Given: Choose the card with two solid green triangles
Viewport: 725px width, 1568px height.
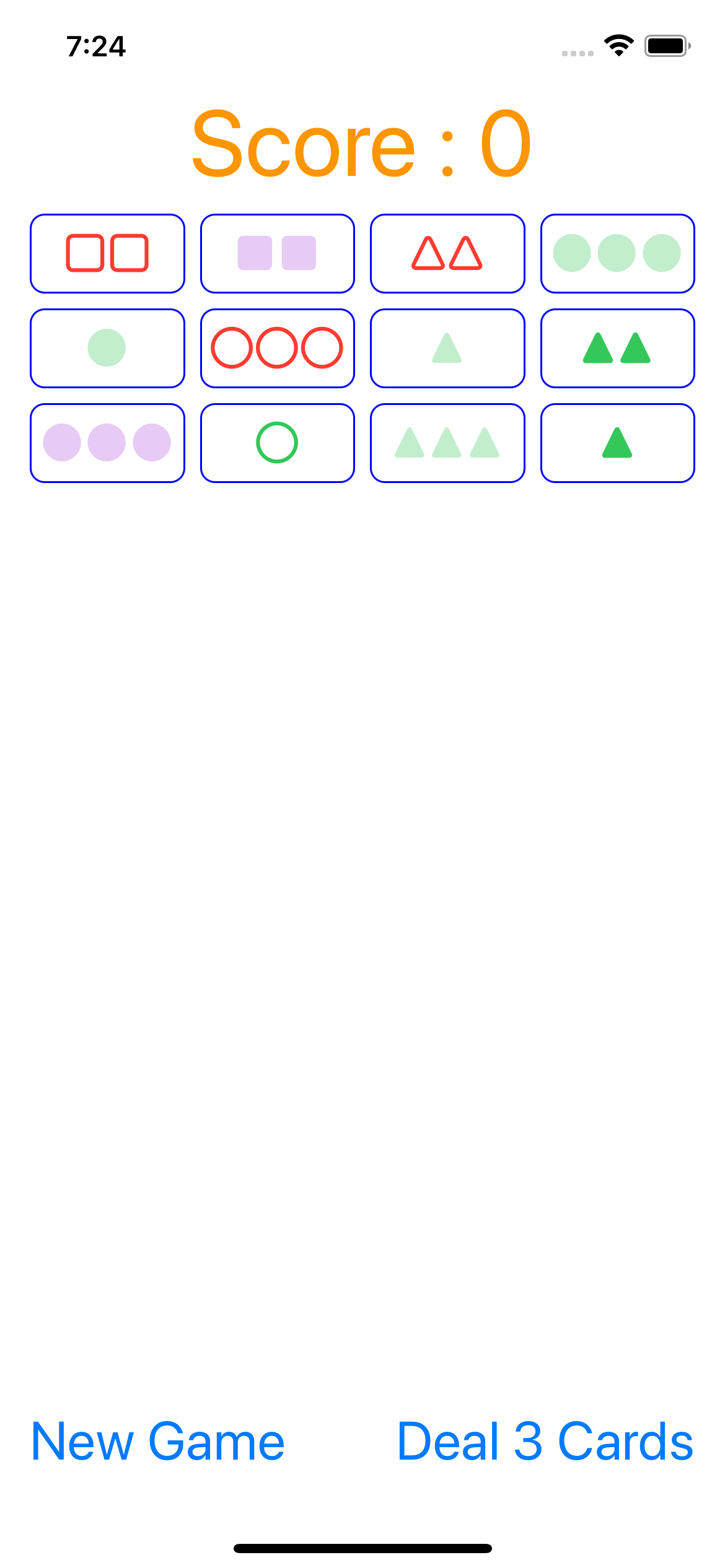Looking at the screenshot, I should coord(617,348).
